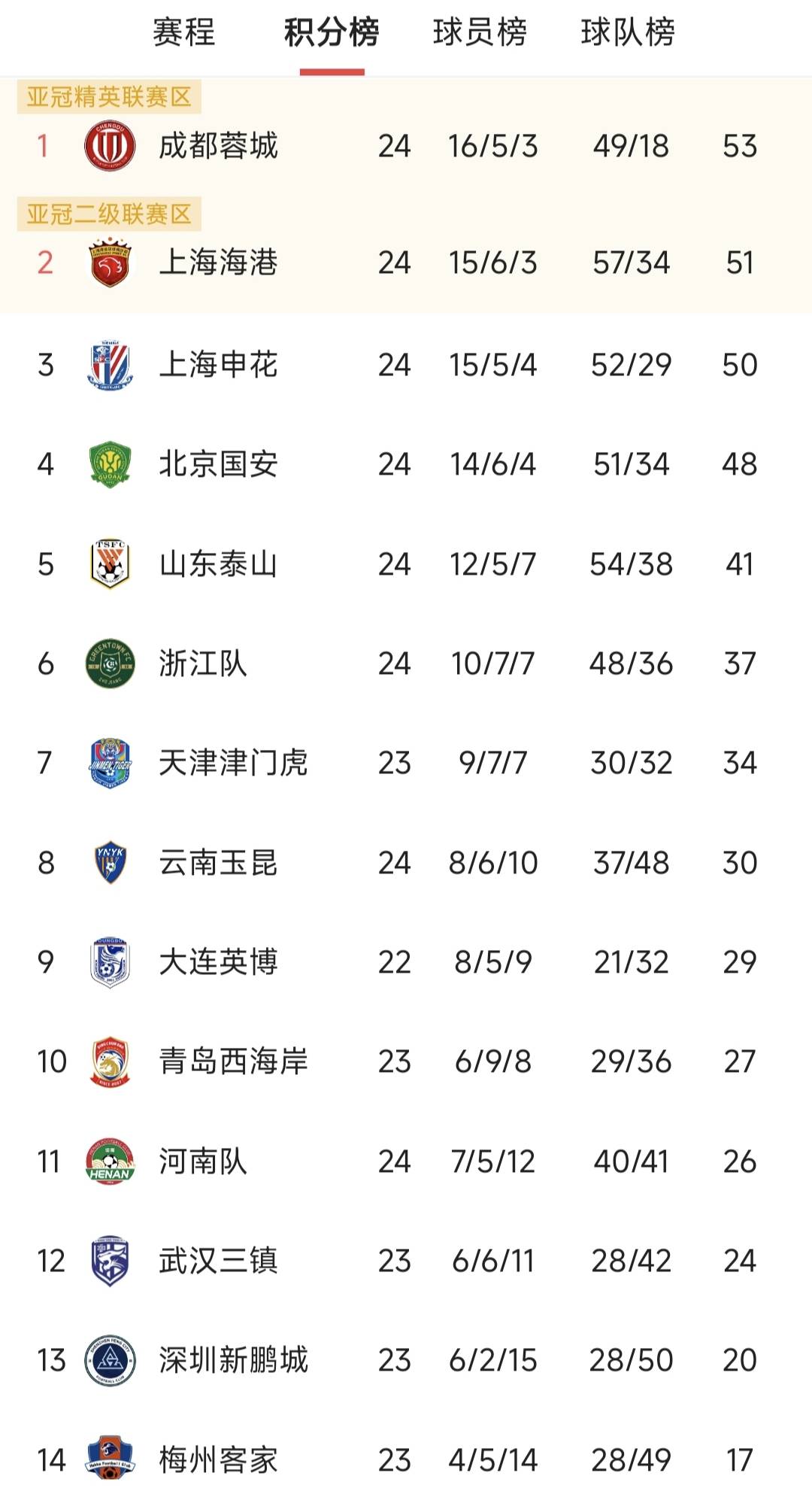
Task: Tap the 北京国安 row
Action: (x=218, y=464)
